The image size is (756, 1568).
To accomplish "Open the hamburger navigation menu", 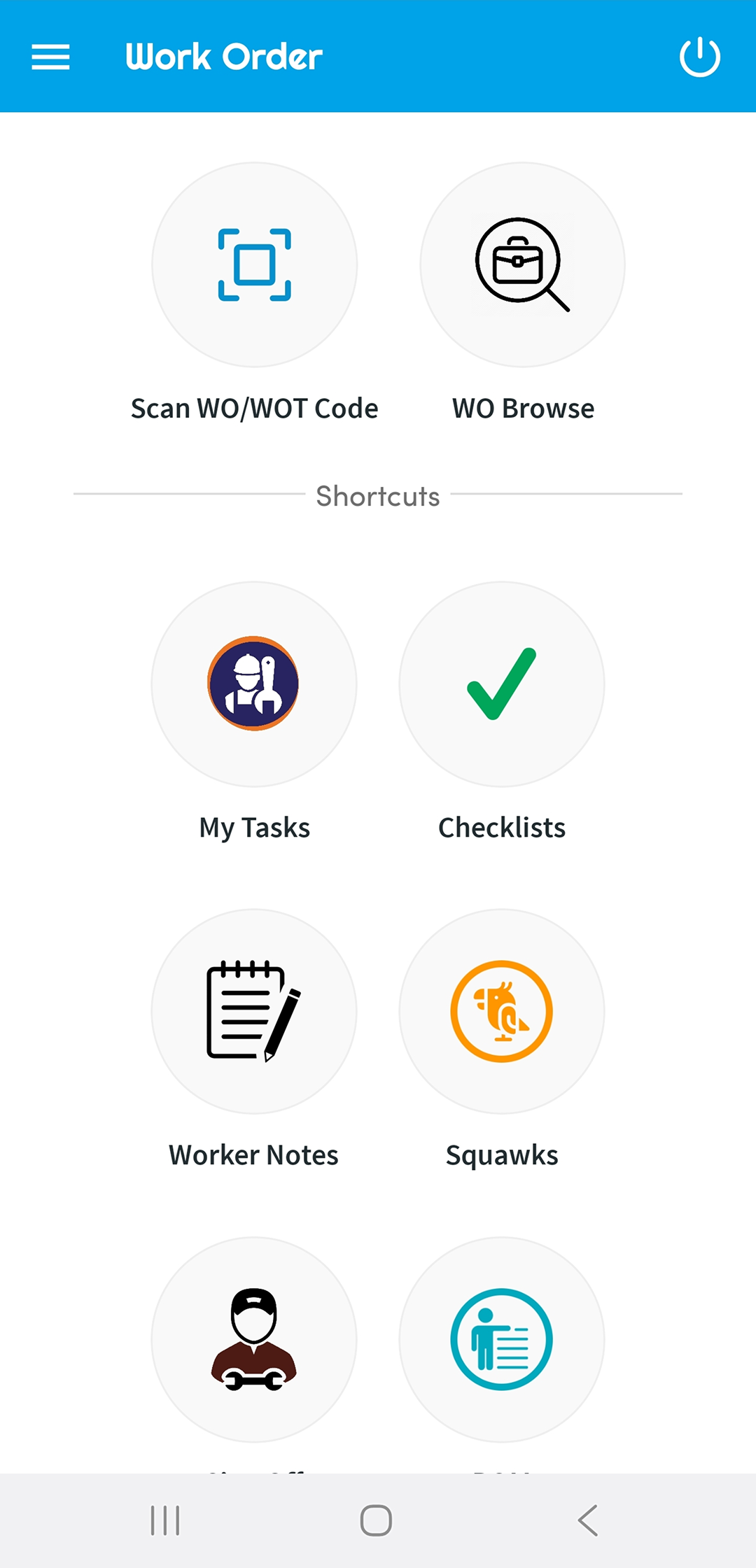I will (50, 57).
